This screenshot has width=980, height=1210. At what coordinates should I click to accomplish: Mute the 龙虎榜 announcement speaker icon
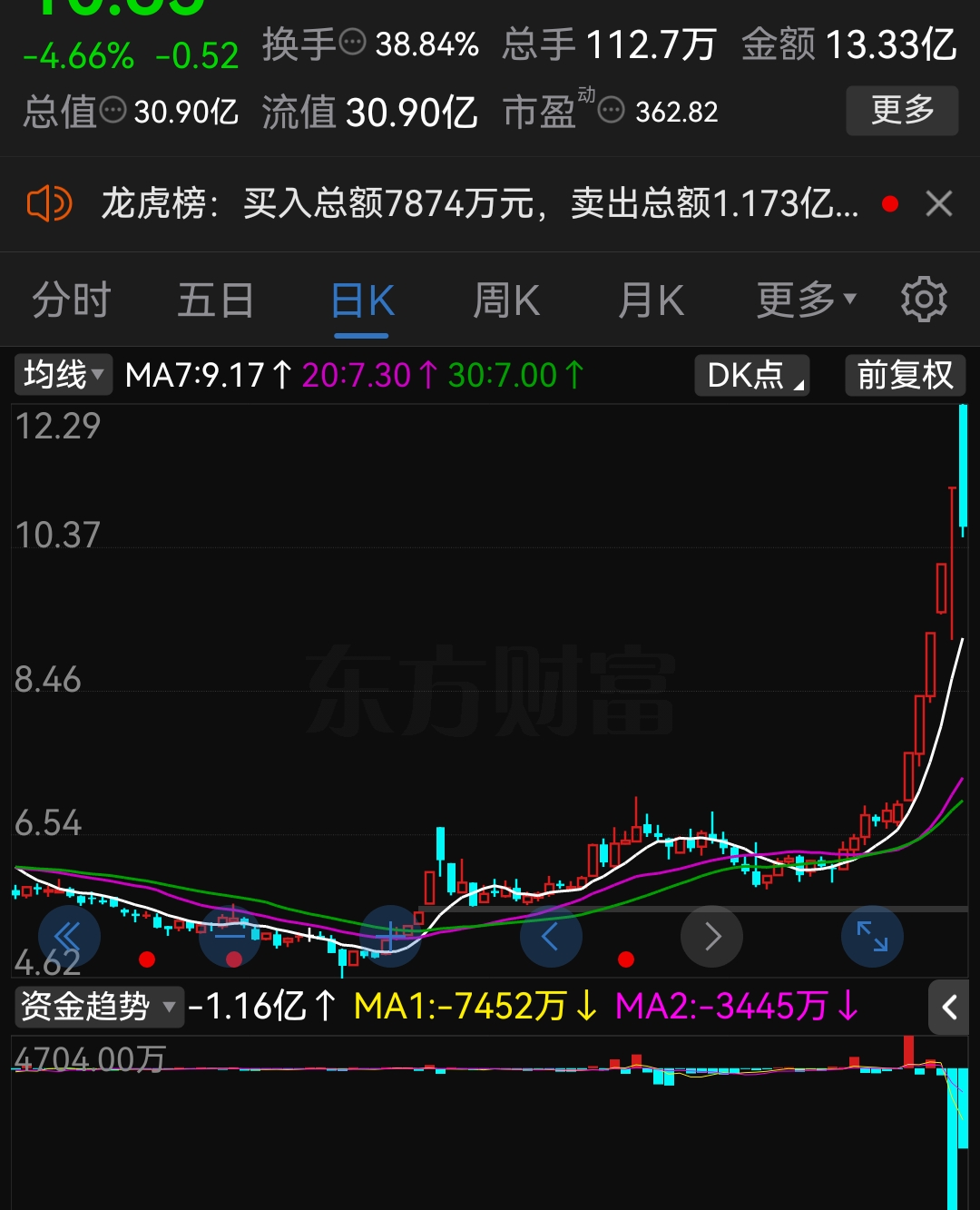(x=50, y=203)
